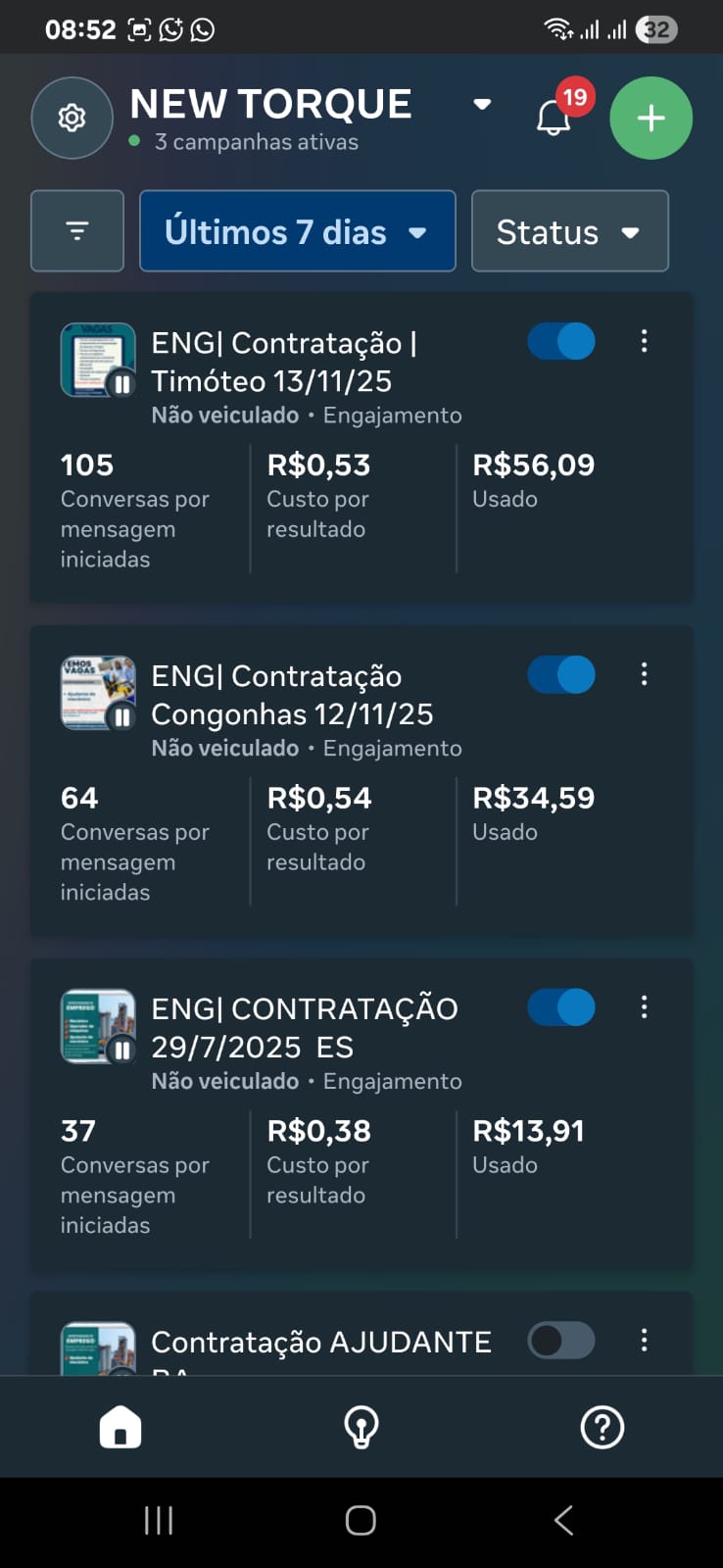Switch to the lightbulb insights tab
This screenshot has height=1568, width=723.
pos(361,1427)
